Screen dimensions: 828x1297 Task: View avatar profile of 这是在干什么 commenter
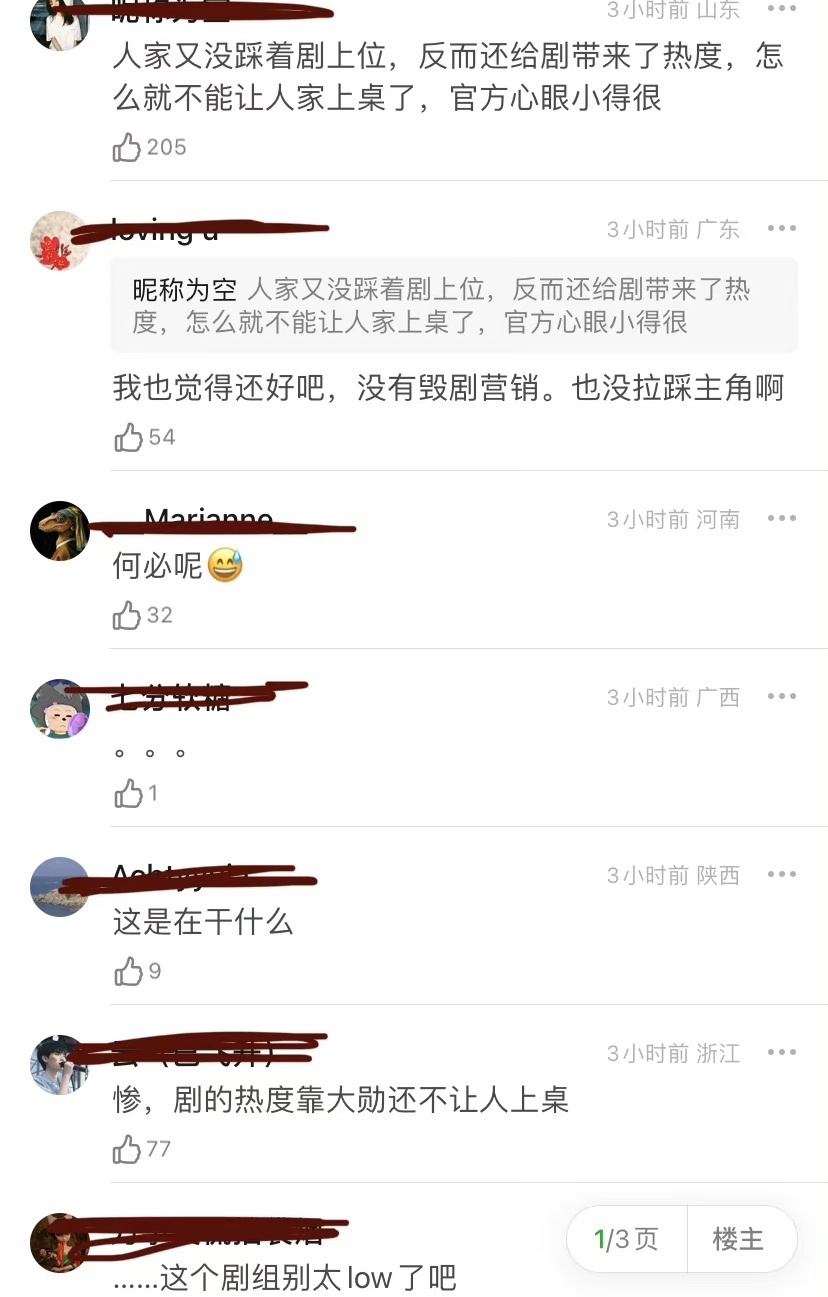point(60,887)
